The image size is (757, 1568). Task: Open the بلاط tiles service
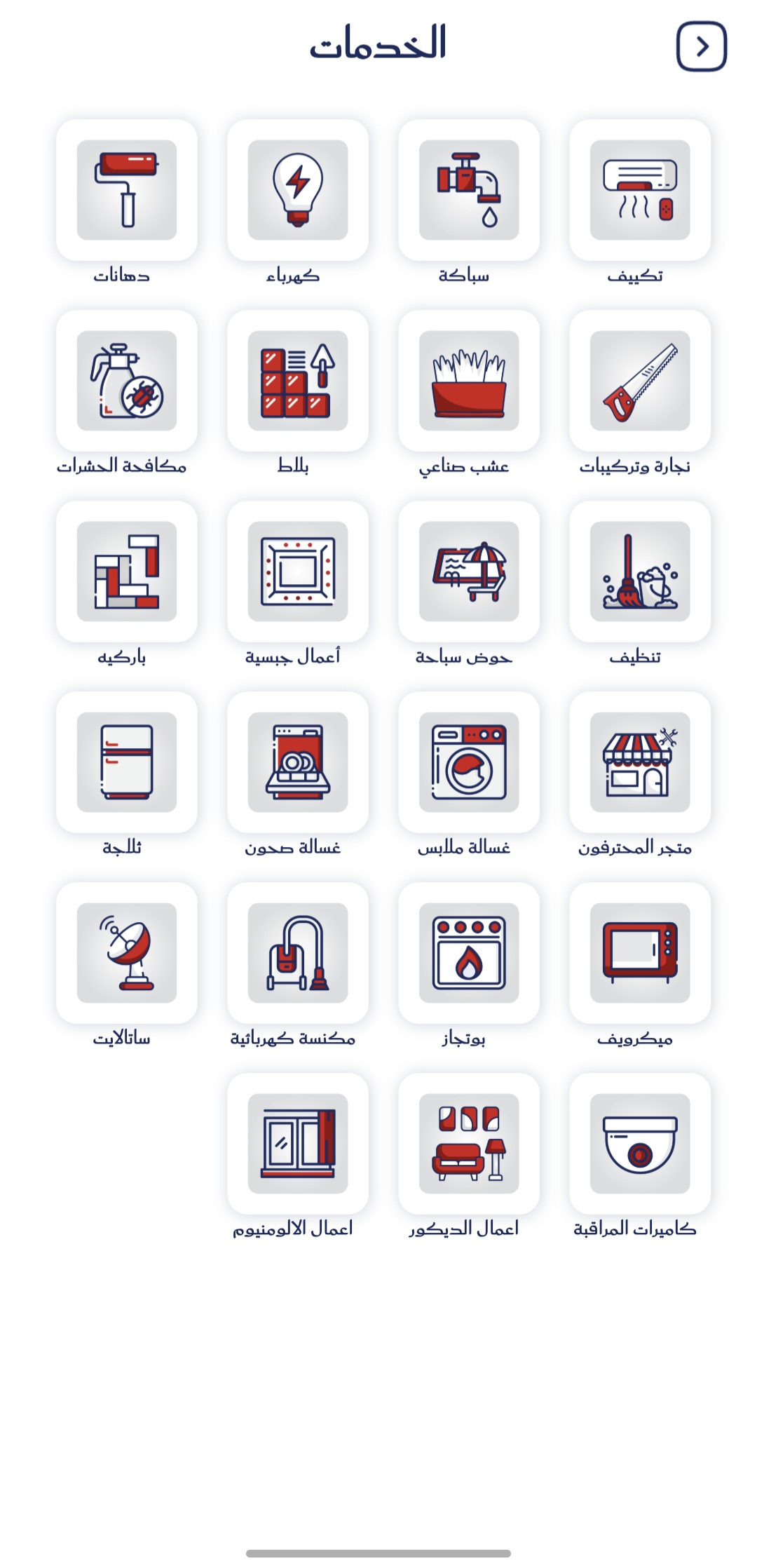pos(297,381)
